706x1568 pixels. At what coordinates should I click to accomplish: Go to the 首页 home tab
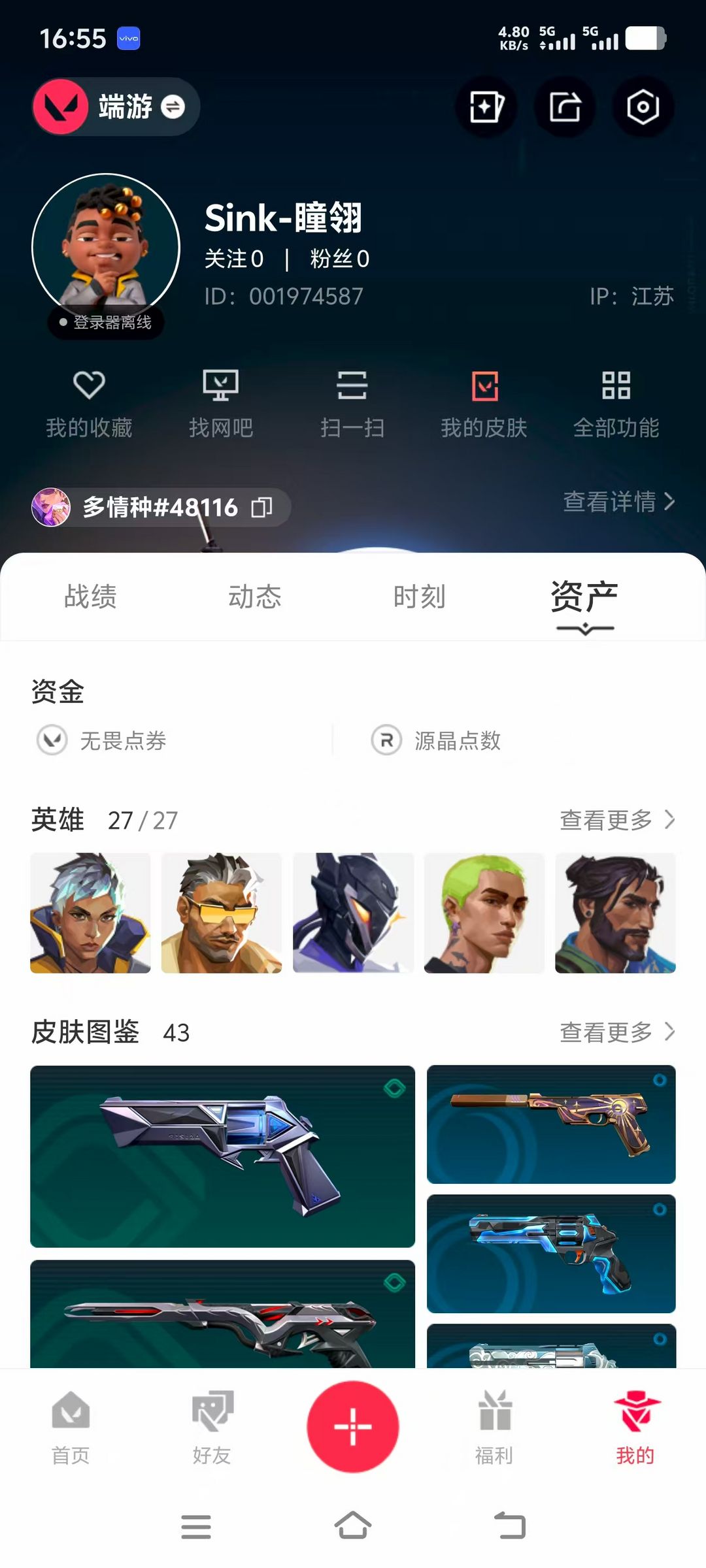tap(71, 1428)
